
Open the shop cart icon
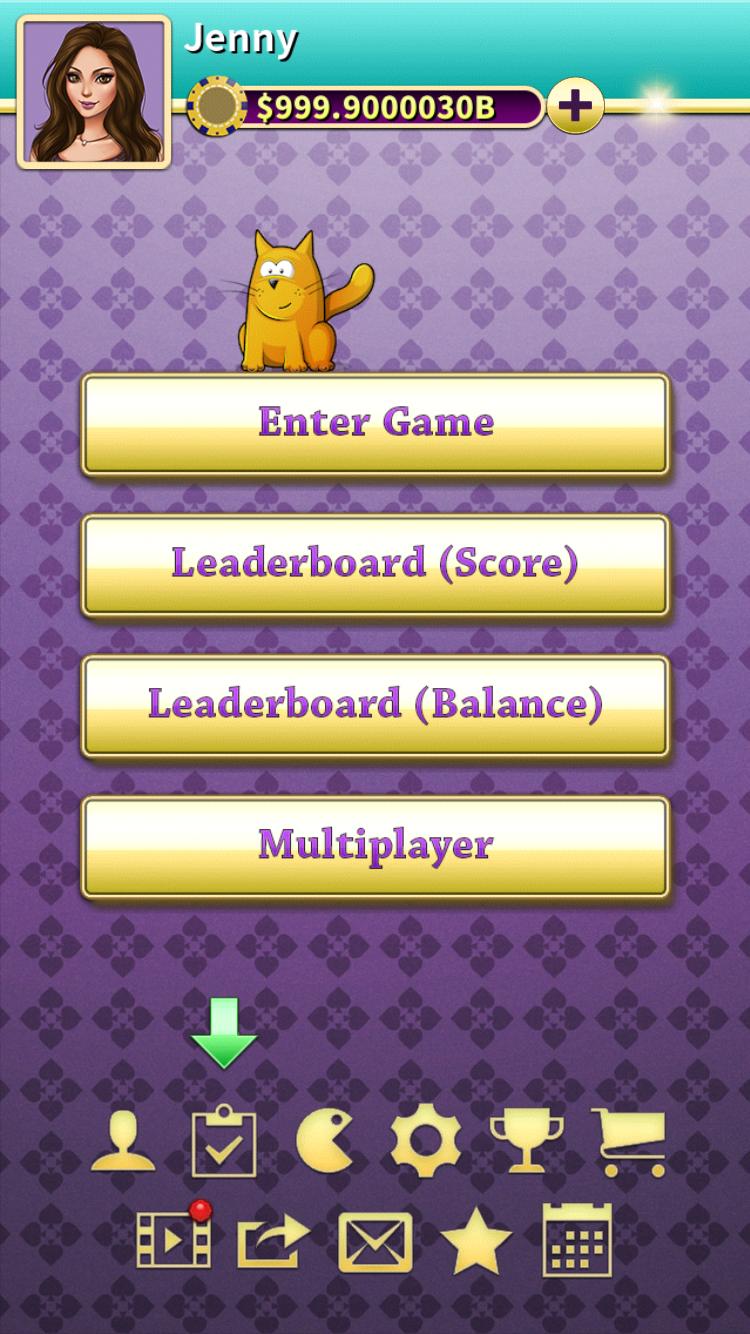tap(629, 1141)
